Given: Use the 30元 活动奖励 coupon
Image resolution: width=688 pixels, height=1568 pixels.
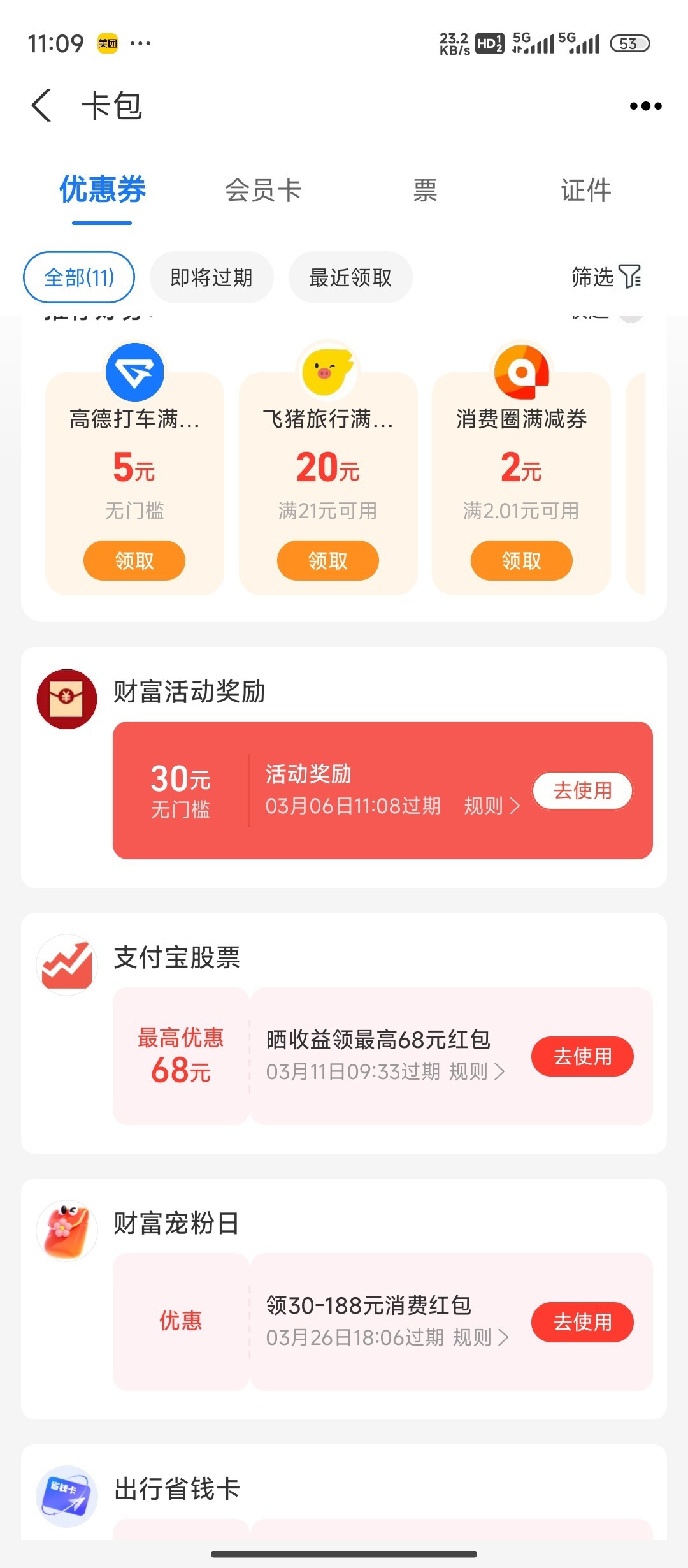Looking at the screenshot, I should pyautogui.click(x=582, y=790).
